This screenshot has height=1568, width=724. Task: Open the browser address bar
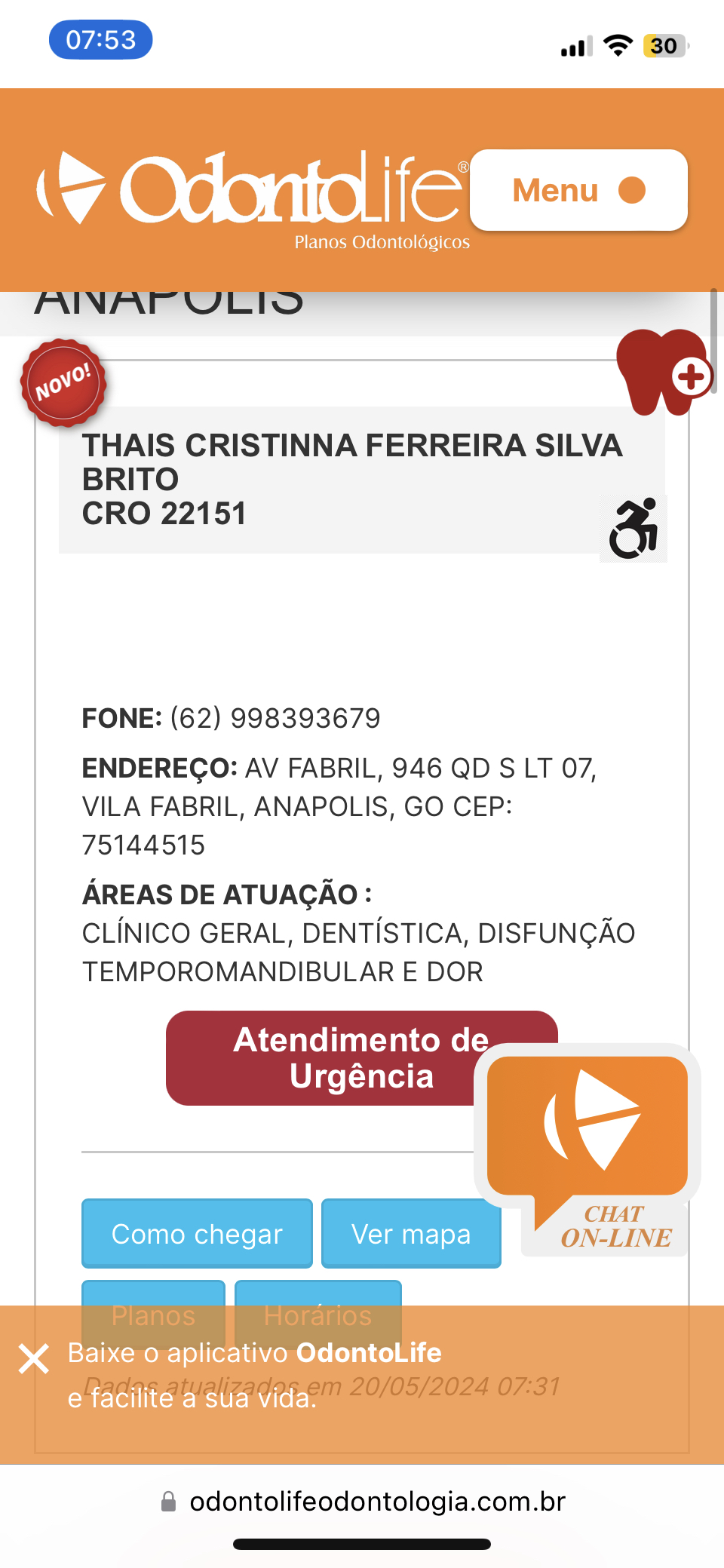[x=362, y=1502]
